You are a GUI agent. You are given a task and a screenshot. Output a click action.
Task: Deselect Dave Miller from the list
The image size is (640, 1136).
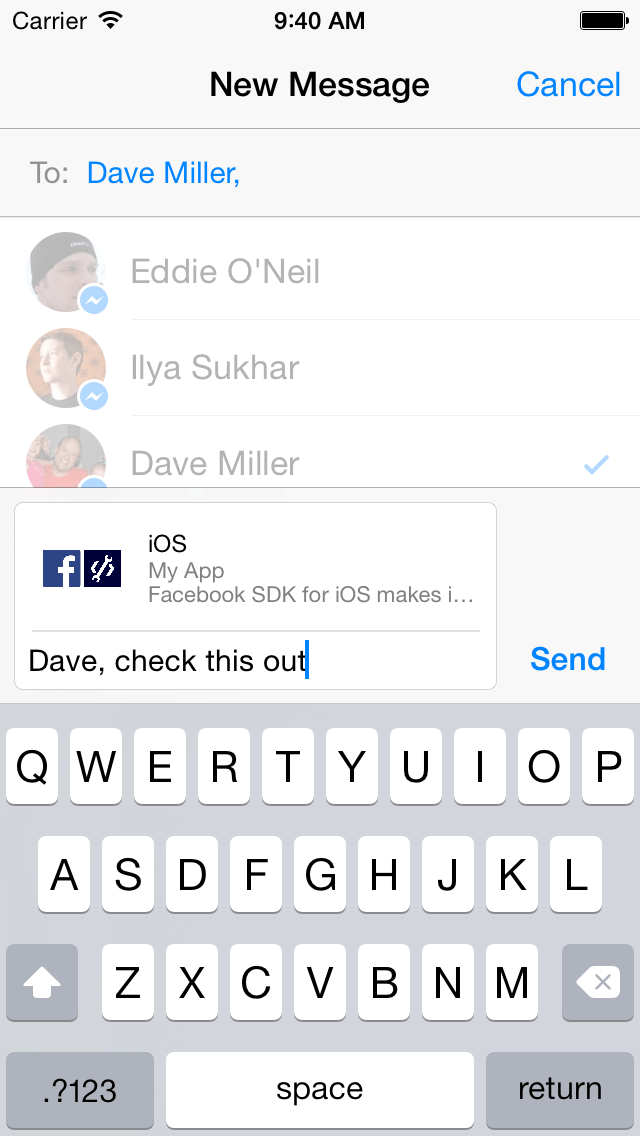pos(320,464)
